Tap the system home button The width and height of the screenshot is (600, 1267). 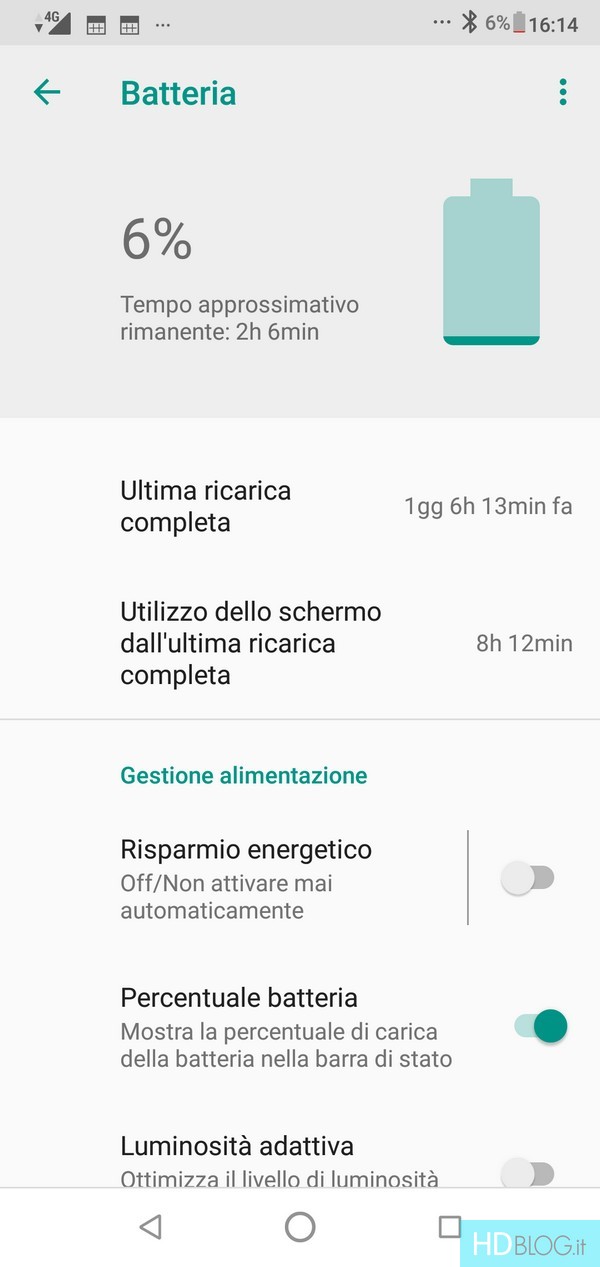(x=300, y=1227)
